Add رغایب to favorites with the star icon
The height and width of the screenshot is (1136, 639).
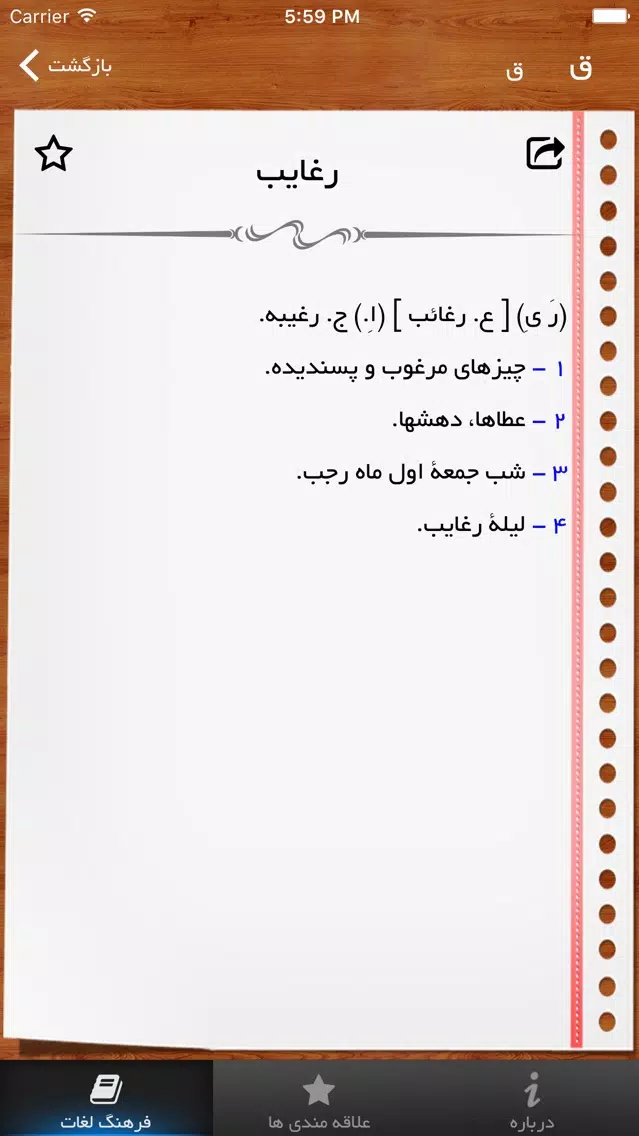pos(54,154)
